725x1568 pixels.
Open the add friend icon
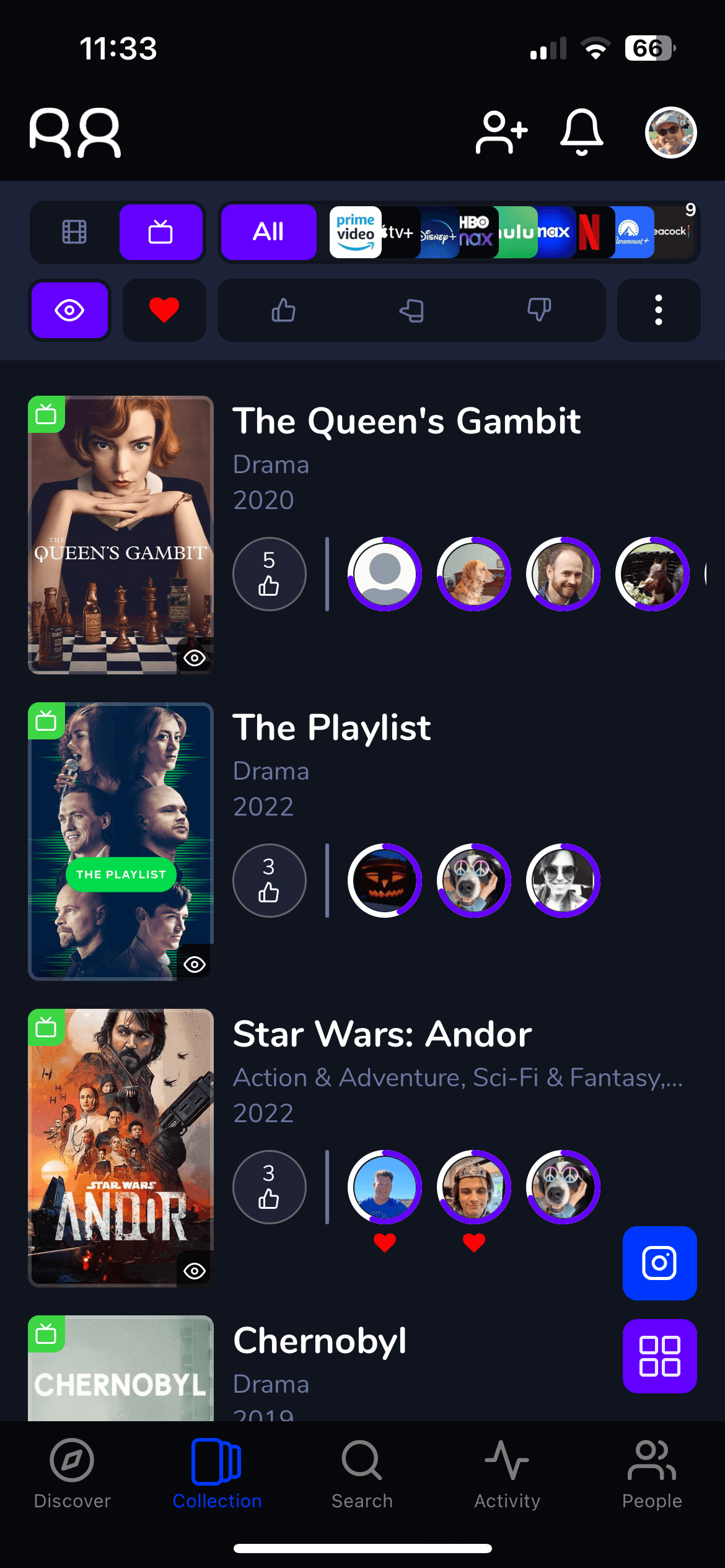coord(501,133)
